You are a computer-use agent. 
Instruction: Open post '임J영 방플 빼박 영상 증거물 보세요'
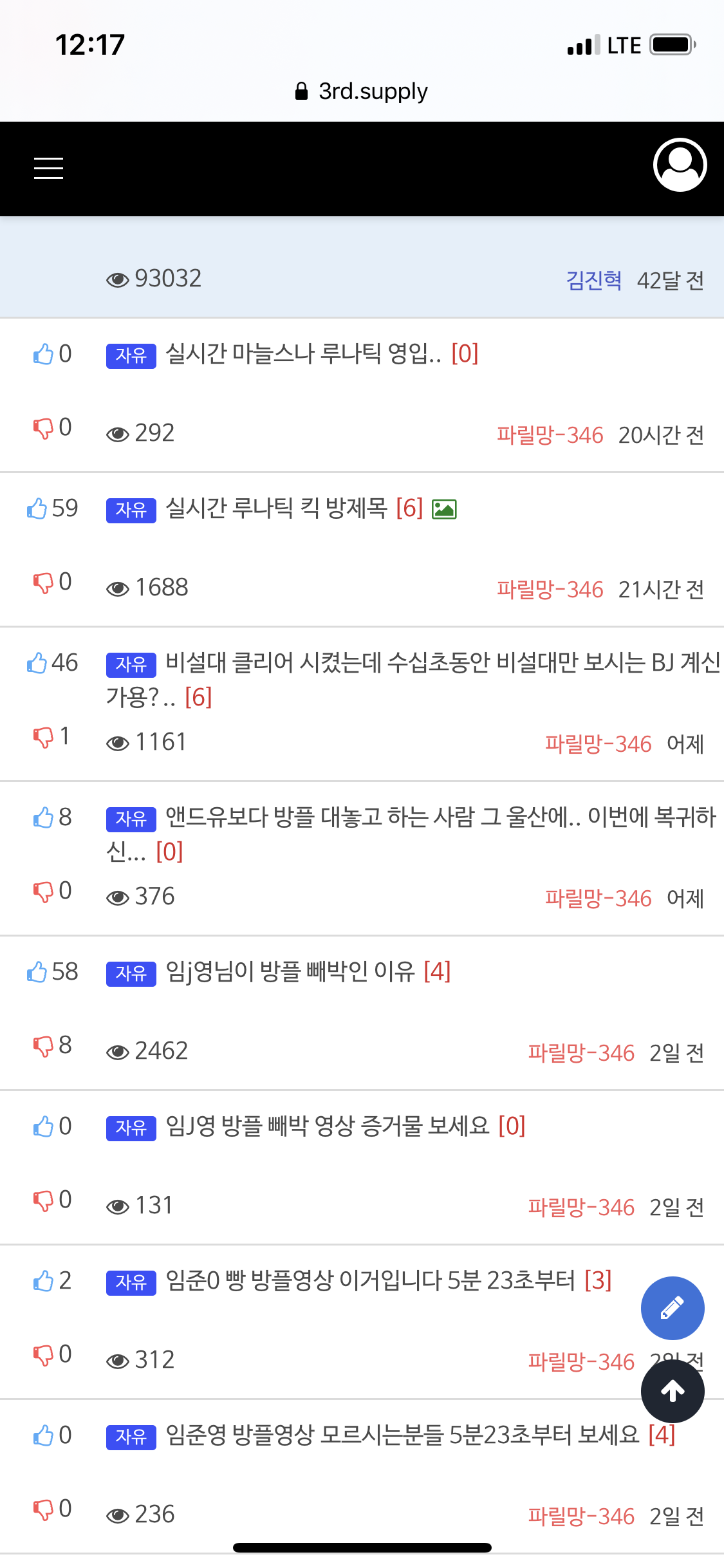(328, 1126)
